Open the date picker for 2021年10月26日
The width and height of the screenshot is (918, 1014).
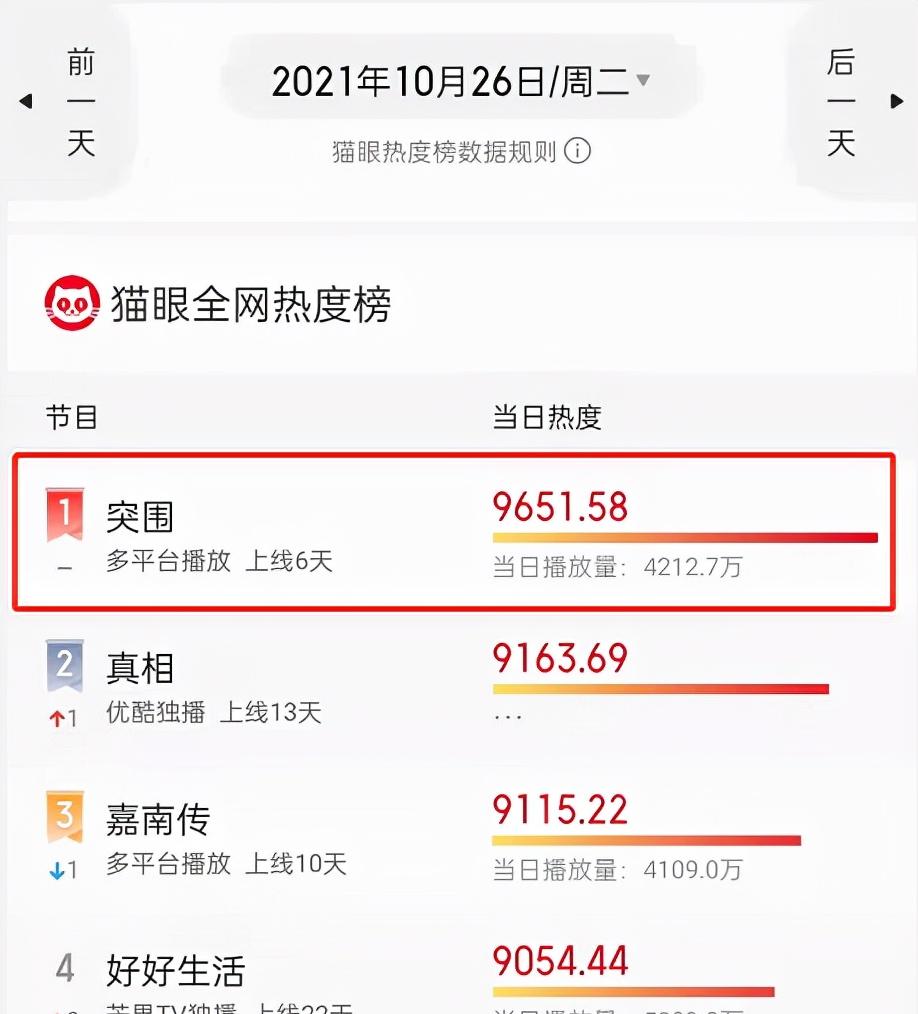(460, 82)
